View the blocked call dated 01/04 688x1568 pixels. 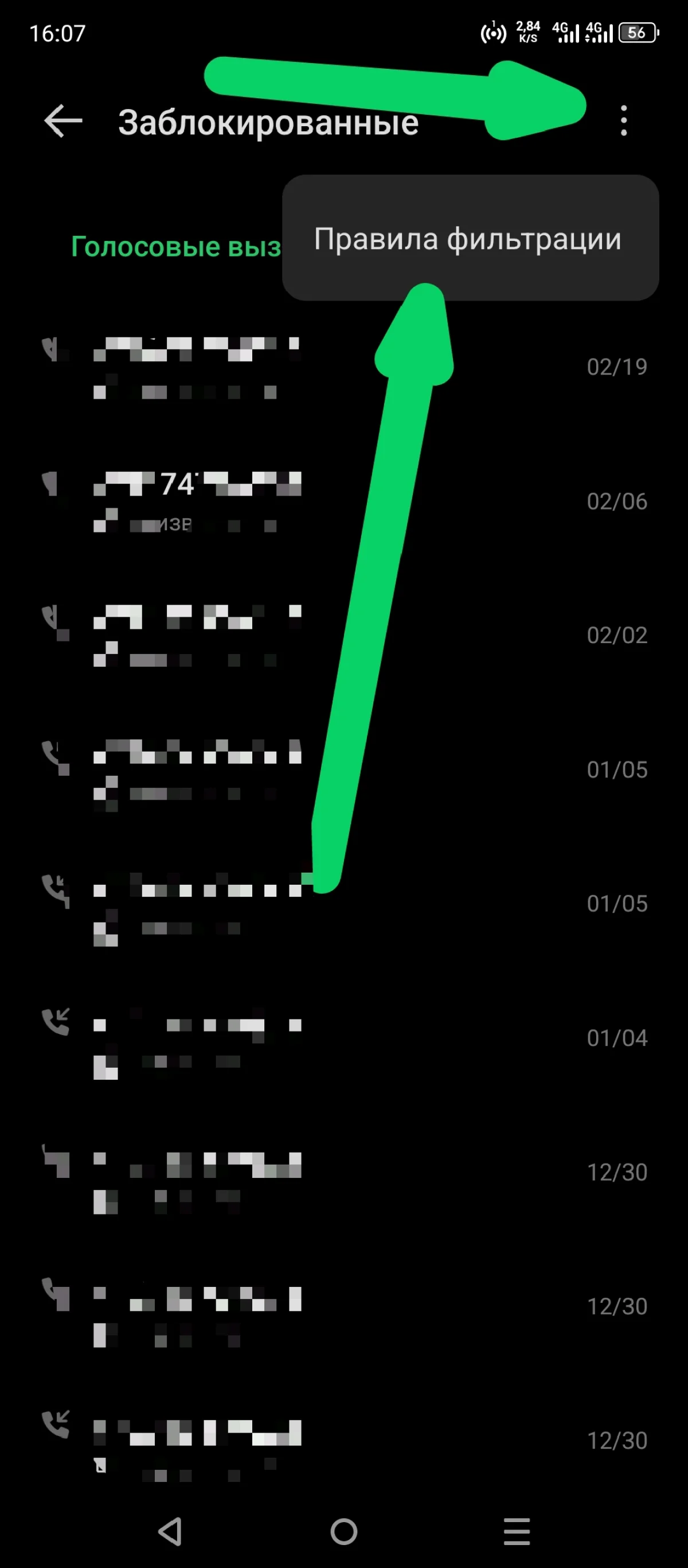pos(343,1038)
